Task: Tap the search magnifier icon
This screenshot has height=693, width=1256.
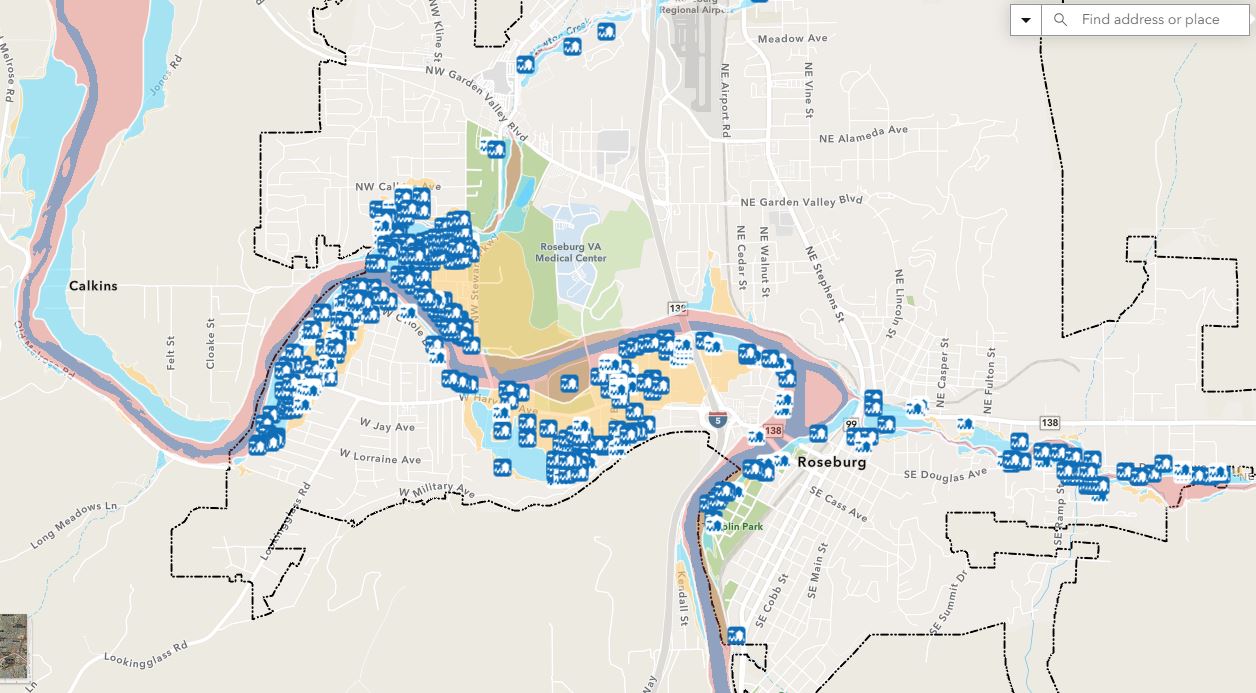Action: [x=1061, y=20]
